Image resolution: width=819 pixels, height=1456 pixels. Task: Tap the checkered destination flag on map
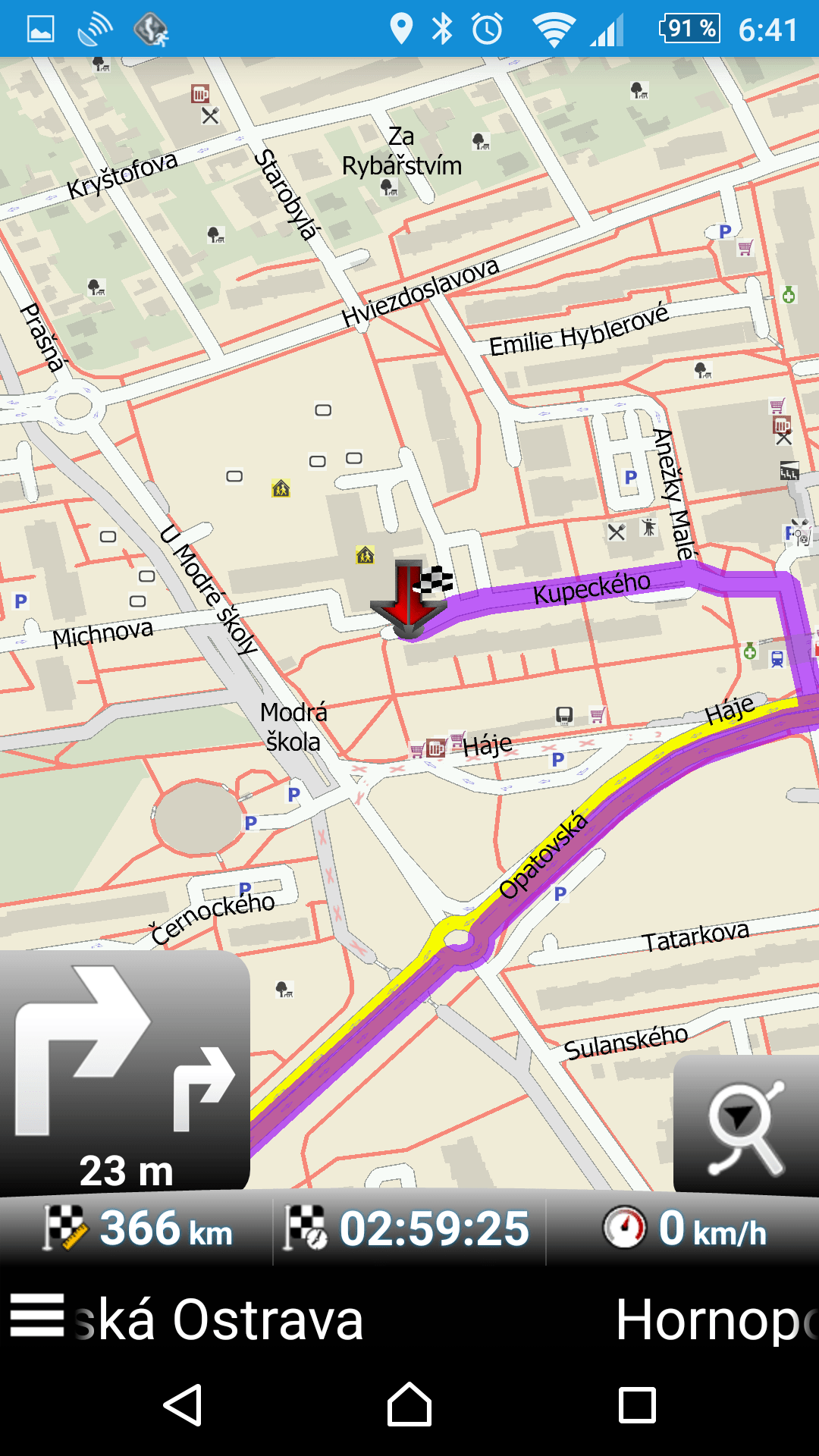point(435,581)
